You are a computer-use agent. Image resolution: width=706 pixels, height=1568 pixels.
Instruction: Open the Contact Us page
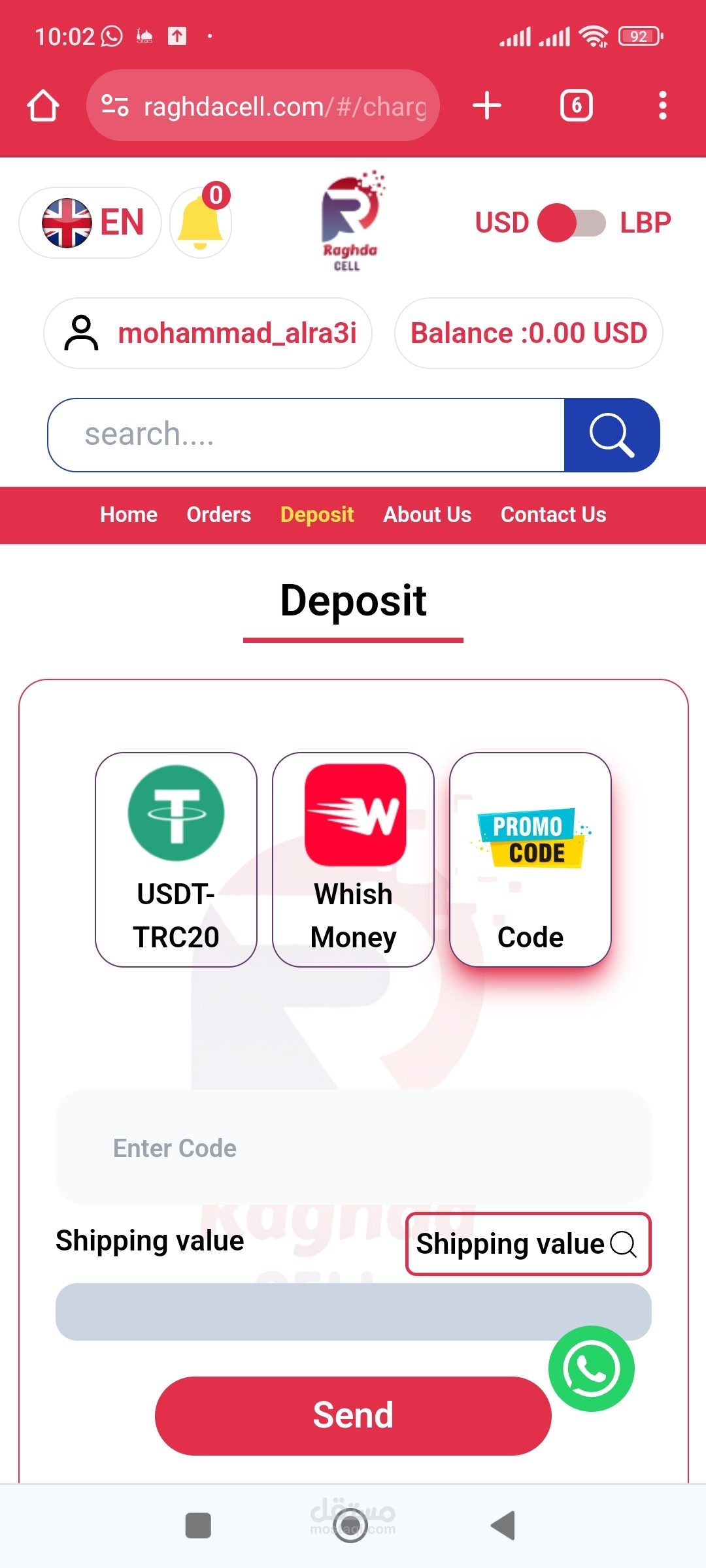[553, 515]
